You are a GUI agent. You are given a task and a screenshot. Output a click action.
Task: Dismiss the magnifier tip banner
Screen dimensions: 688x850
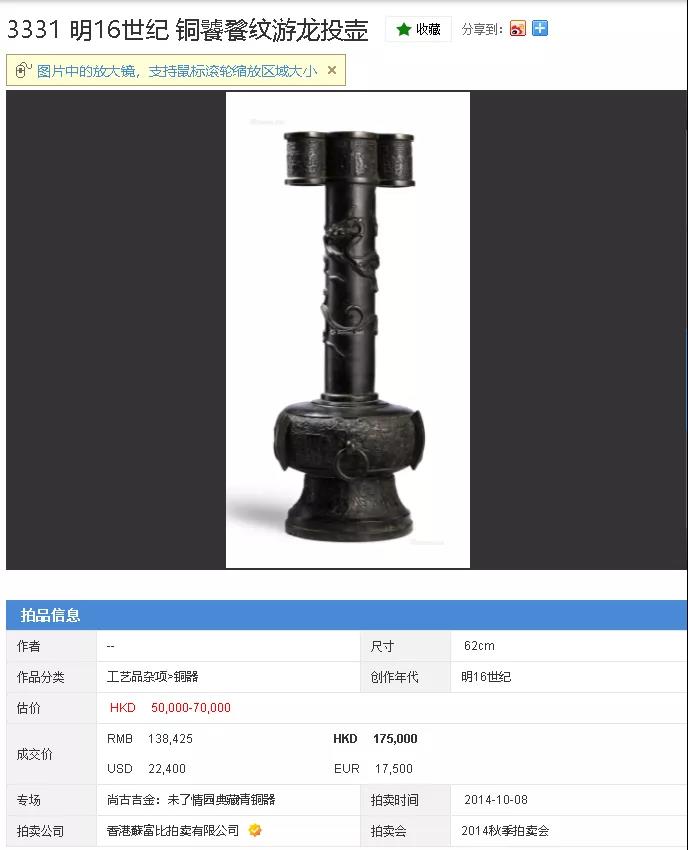pyautogui.click(x=332, y=70)
